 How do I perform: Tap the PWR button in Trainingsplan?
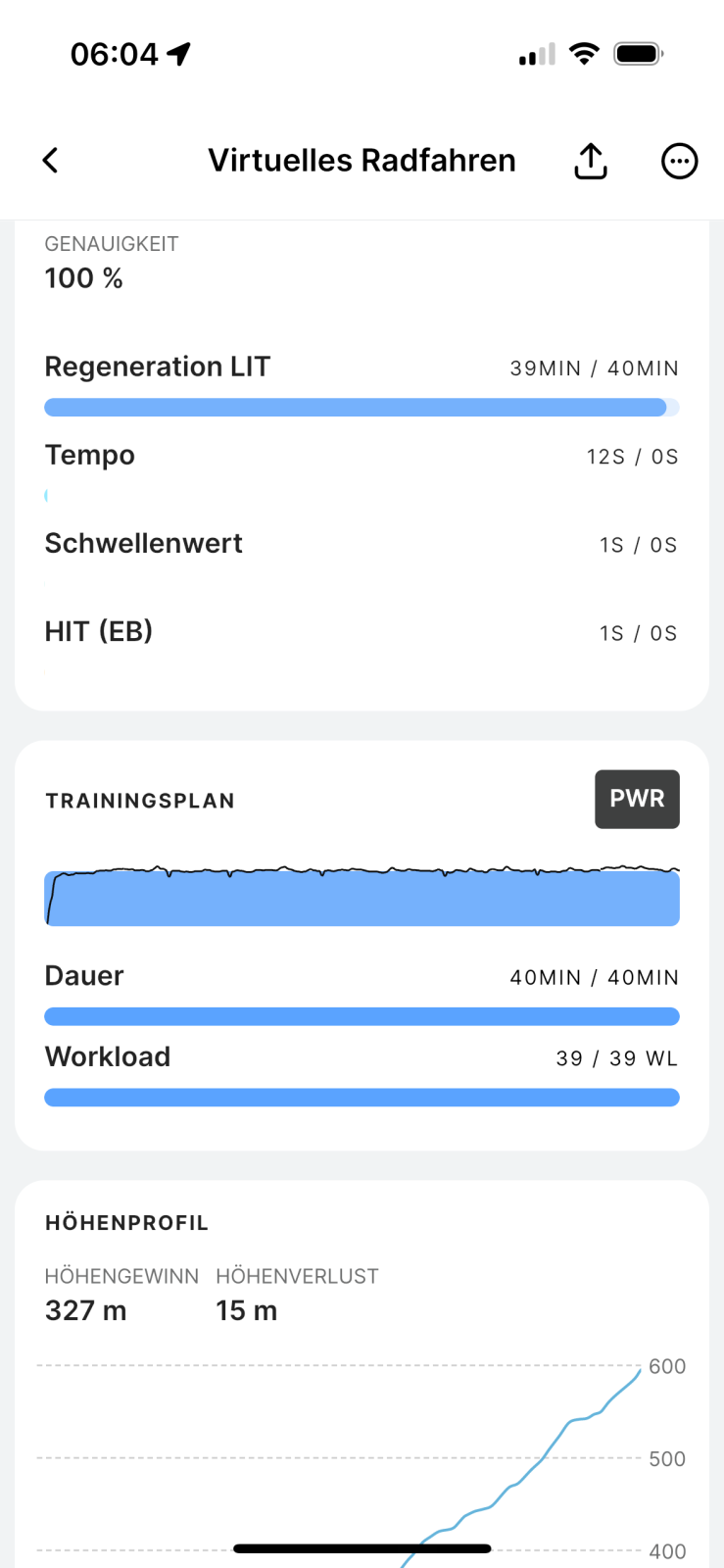(637, 799)
